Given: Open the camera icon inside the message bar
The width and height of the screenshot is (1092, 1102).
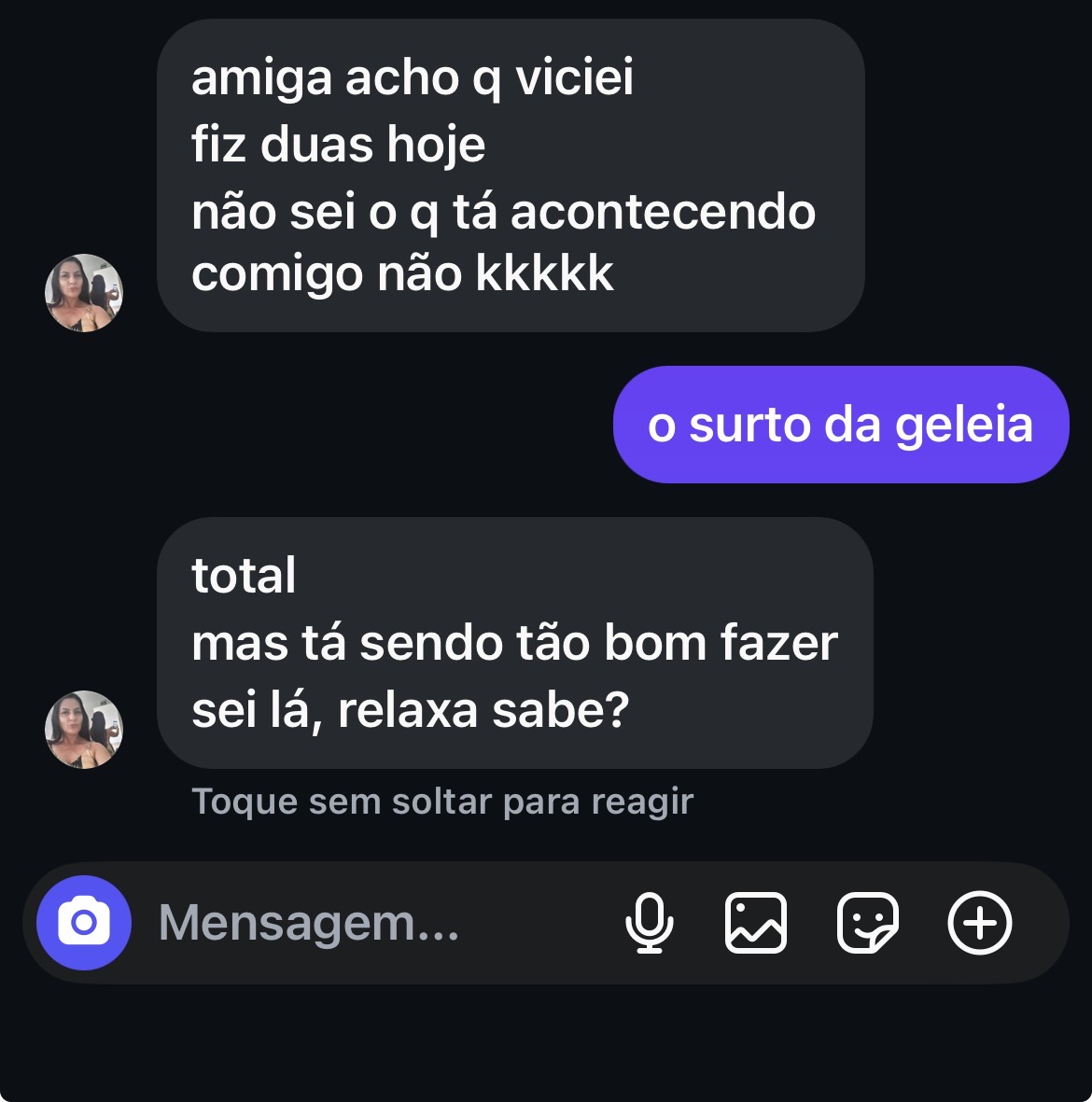Looking at the screenshot, I should point(83,924).
